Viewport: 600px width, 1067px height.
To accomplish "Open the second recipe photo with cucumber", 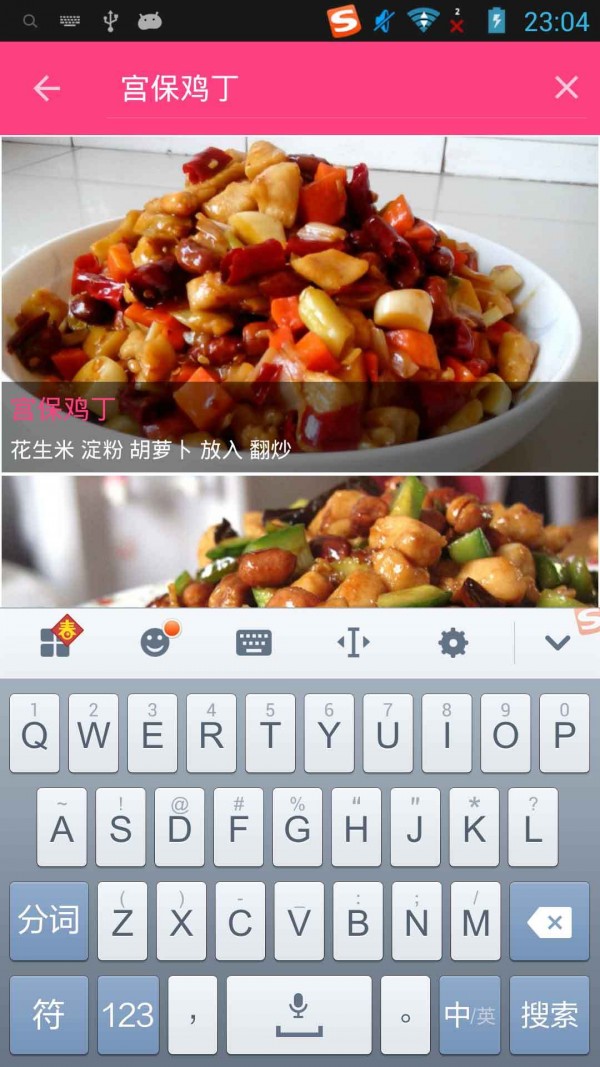I will pos(300,542).
